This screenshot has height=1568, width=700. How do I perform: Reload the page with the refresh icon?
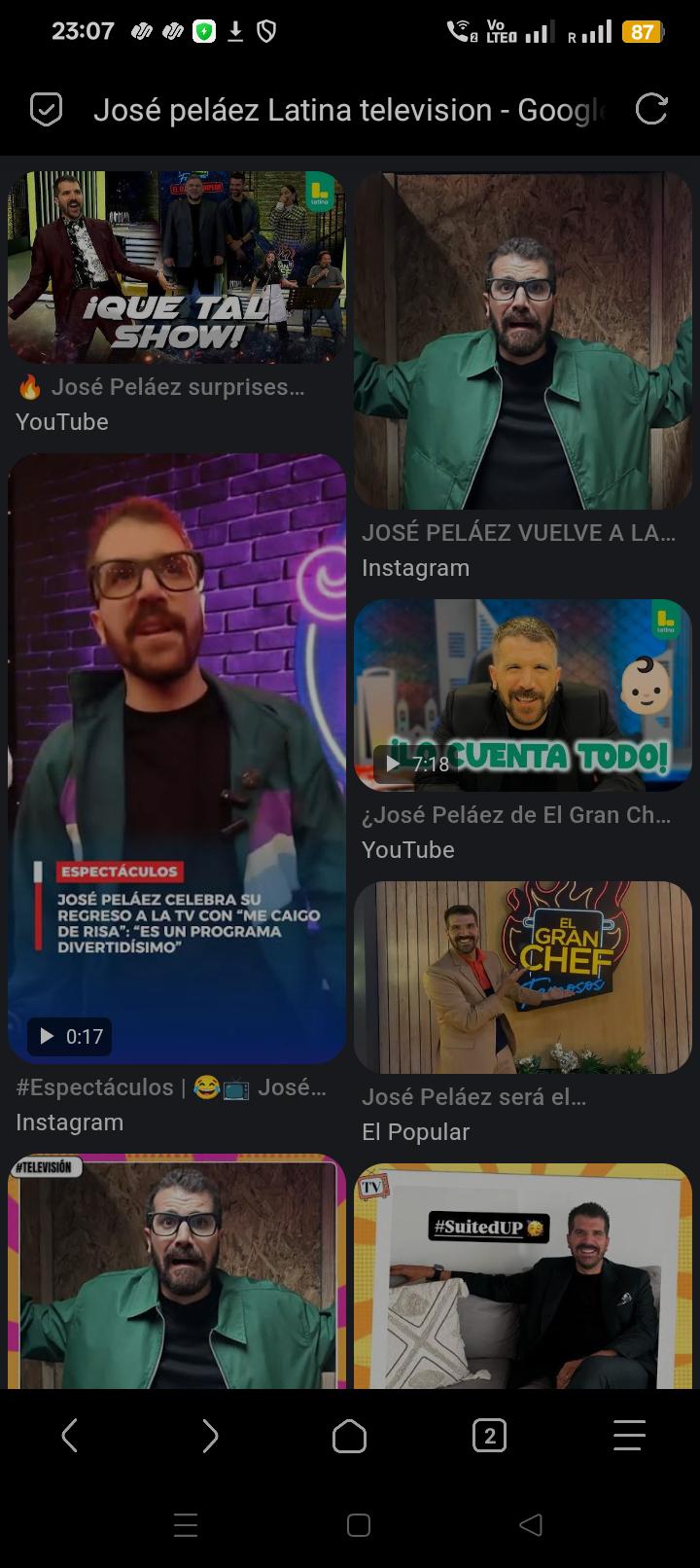coord(650,110)
